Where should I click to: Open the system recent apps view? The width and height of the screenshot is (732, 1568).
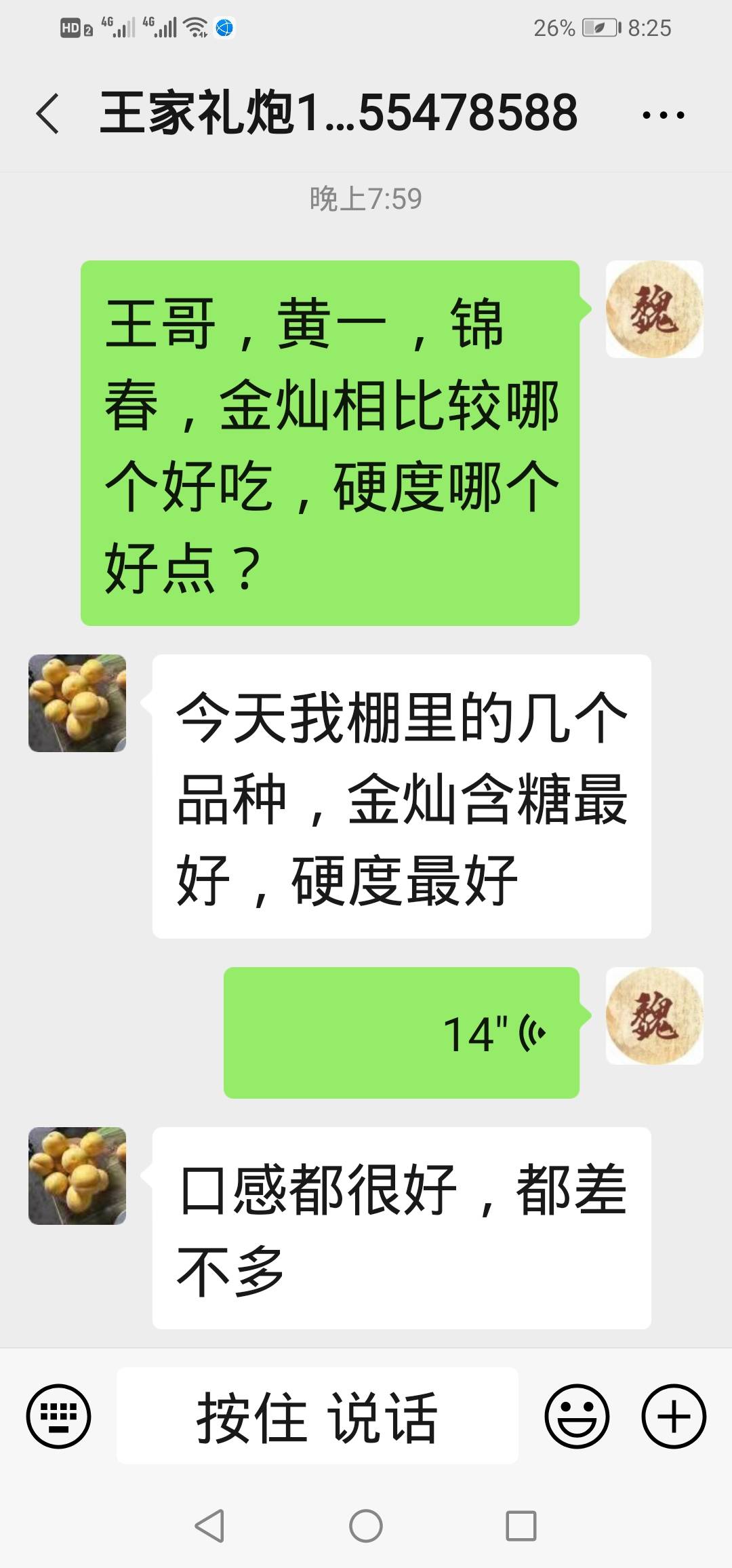point(521,1527)
